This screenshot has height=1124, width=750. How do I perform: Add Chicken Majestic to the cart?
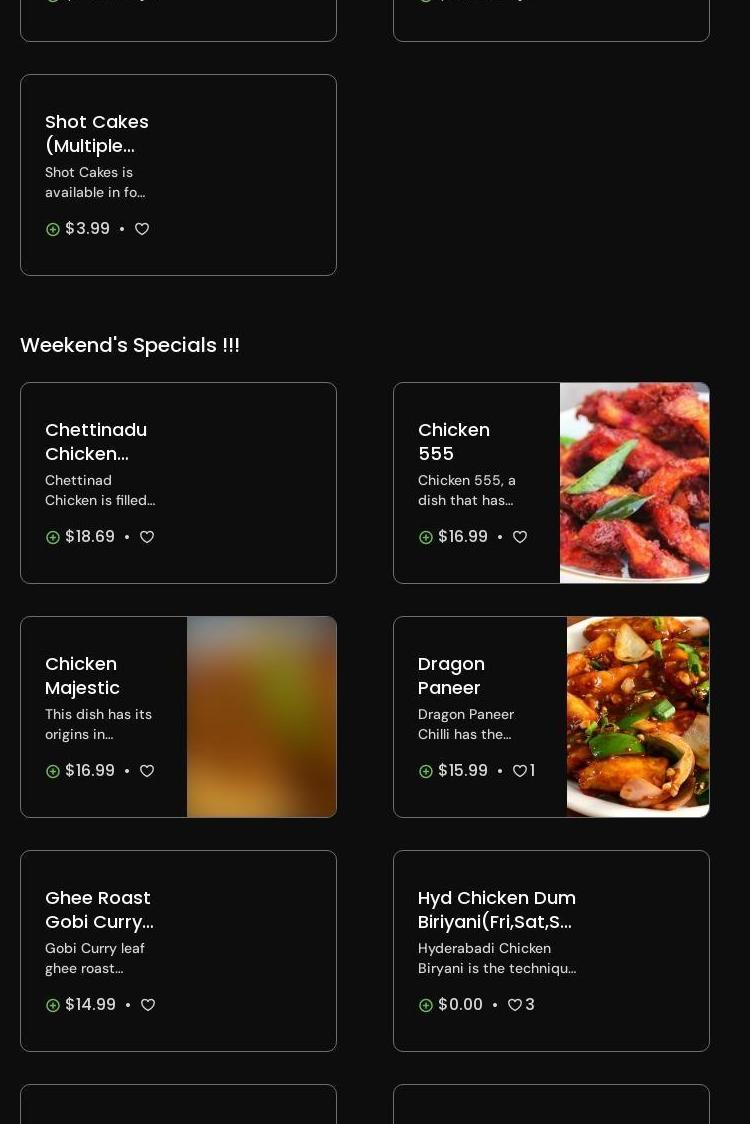tap(53, 771)
